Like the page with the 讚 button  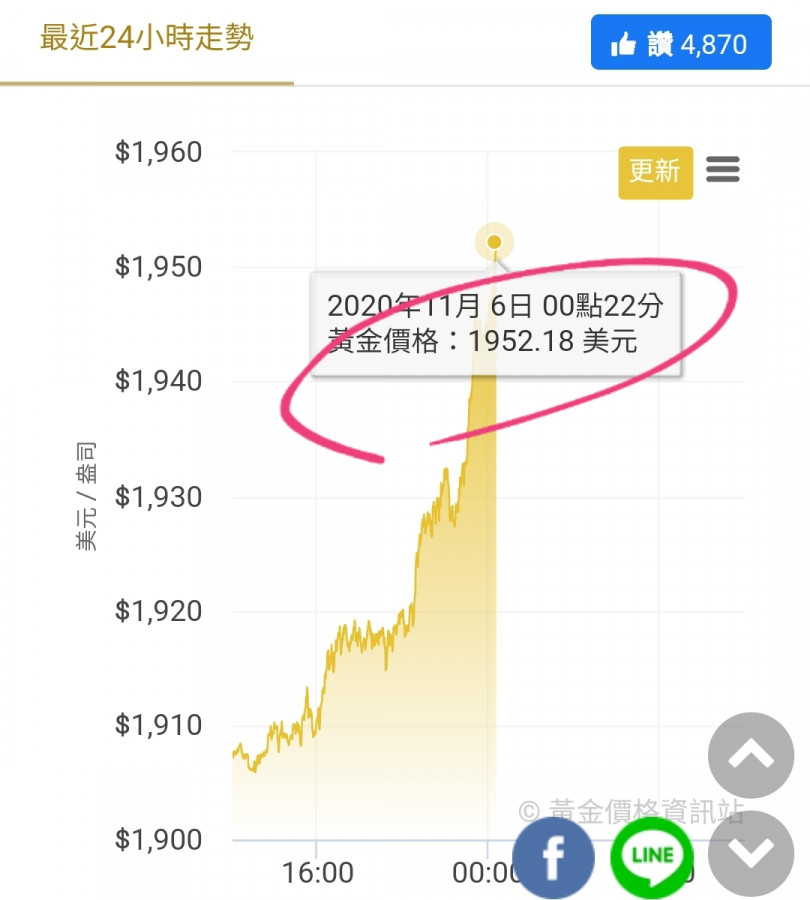pos(681,43)
